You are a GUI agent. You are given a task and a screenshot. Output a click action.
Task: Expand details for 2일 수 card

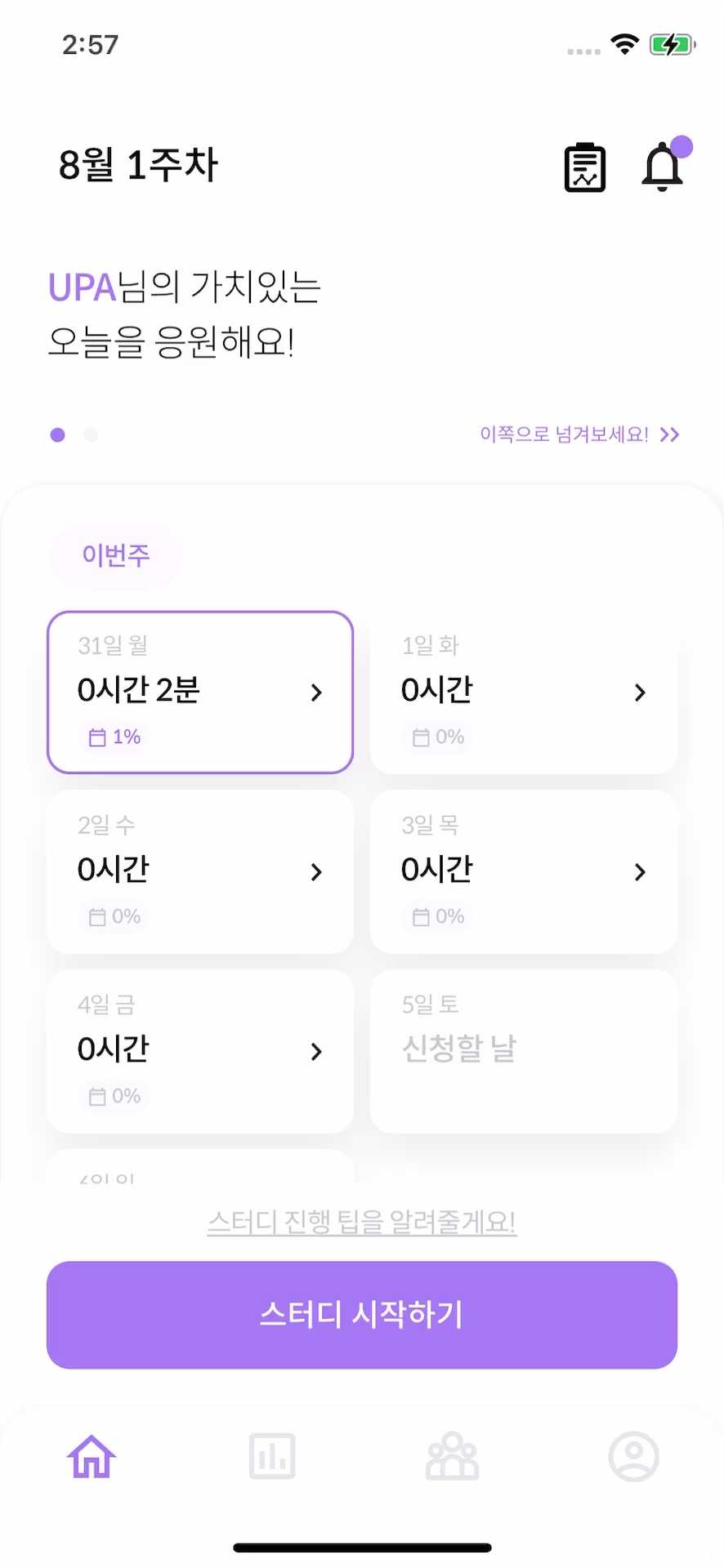click(x=317, y=871)
